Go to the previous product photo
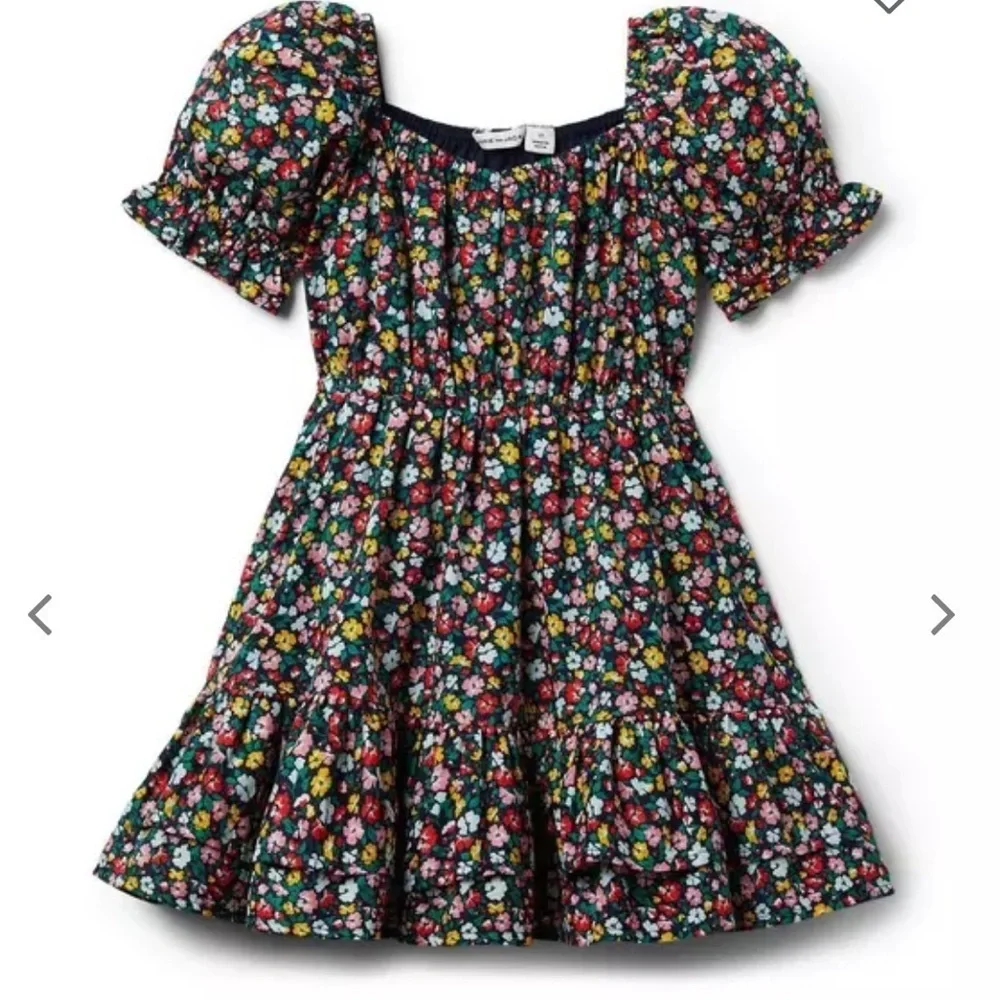 click(40, 615)
